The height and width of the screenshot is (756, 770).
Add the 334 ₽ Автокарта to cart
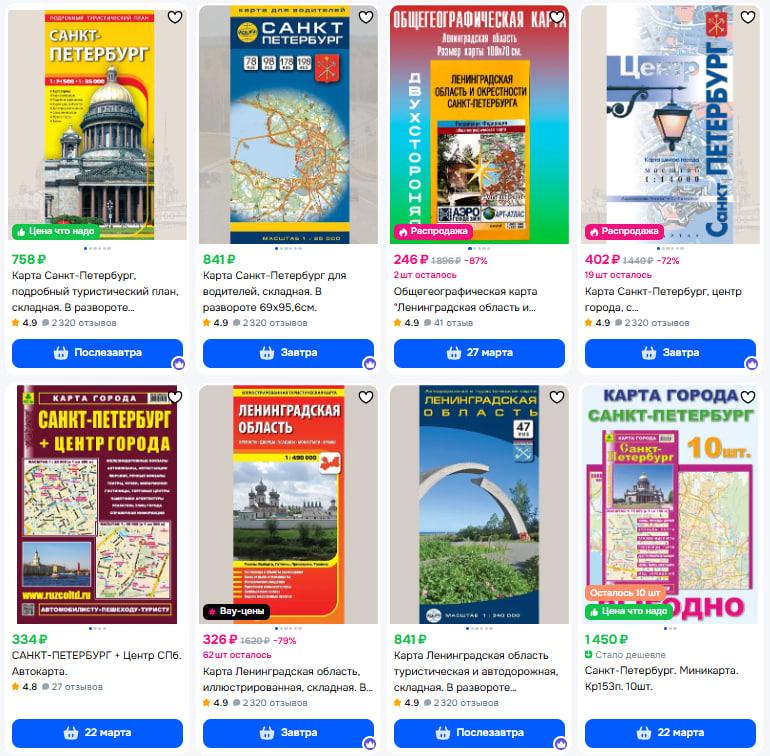pyautogui.click(x=97, y=733)
